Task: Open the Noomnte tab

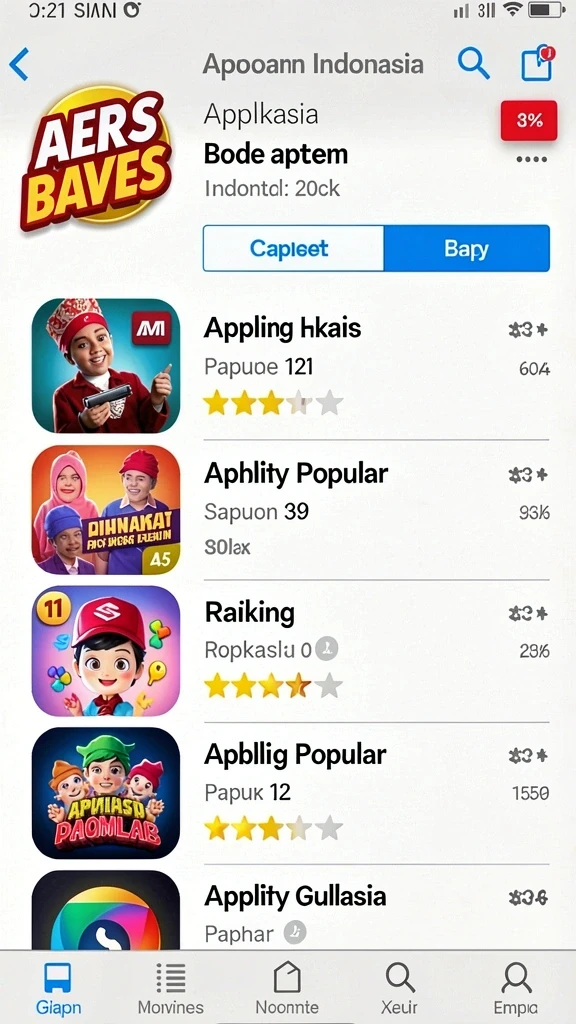Action: tap(287, 987)
